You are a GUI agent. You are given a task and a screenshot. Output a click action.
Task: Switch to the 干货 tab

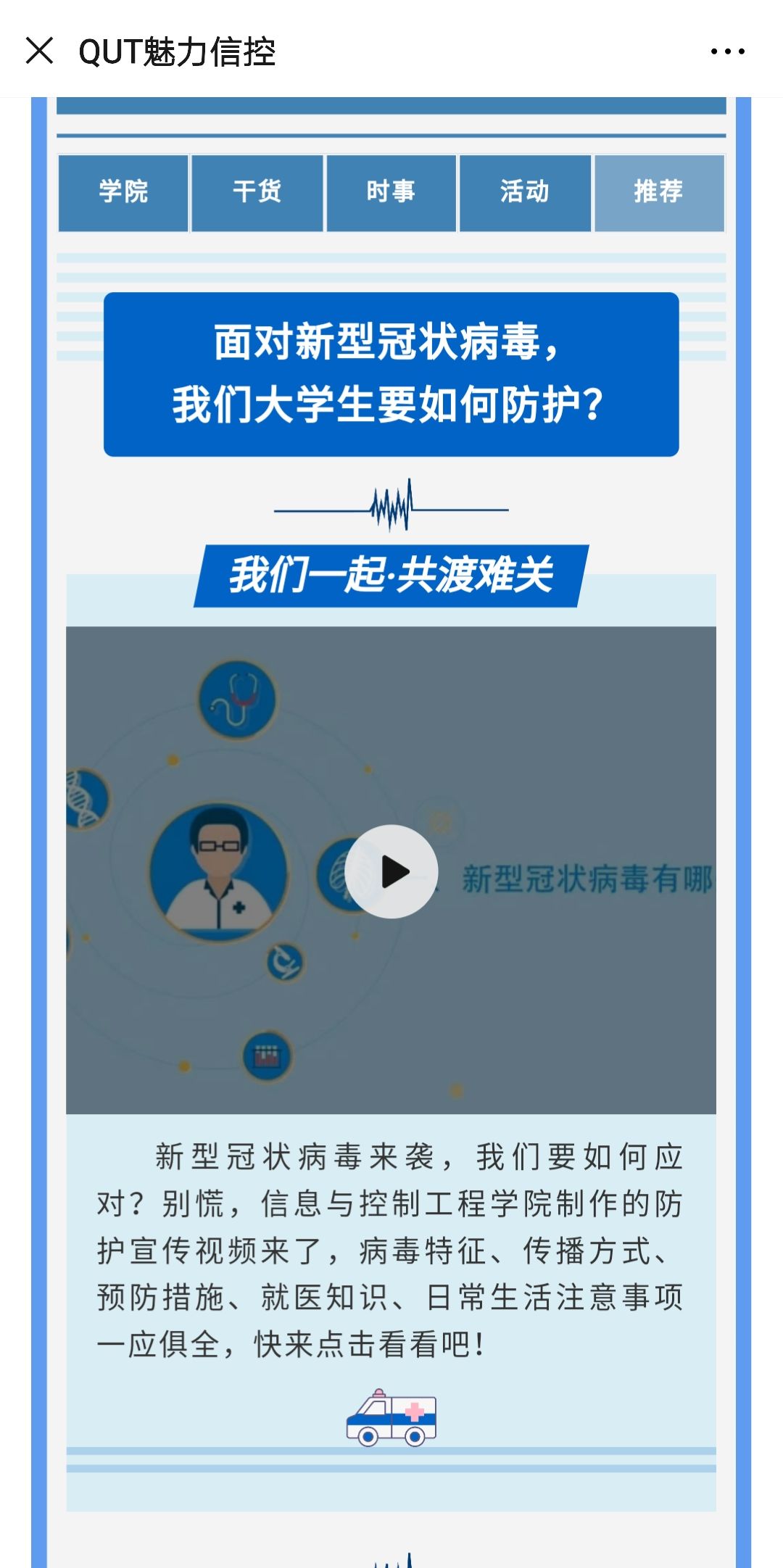tap(257, 192)
